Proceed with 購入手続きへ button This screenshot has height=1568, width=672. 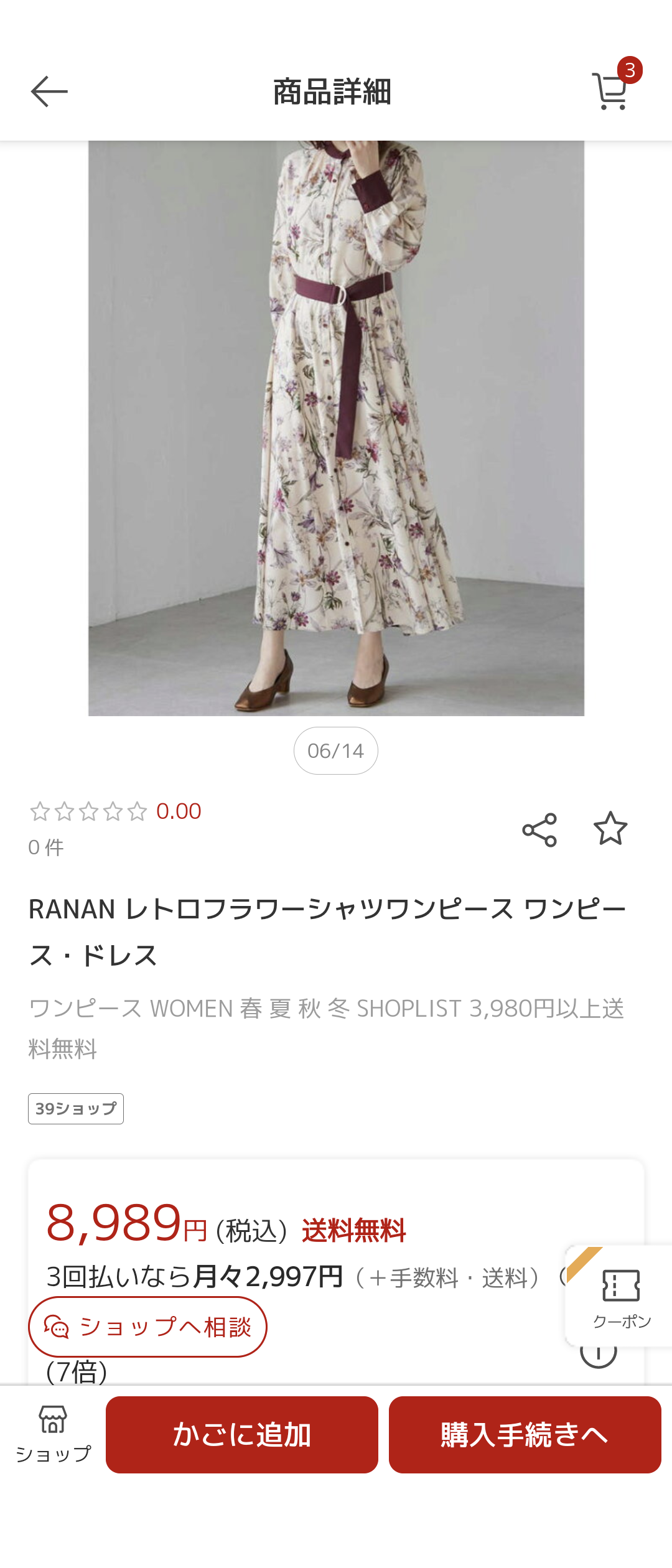[x=525, y=1434]
